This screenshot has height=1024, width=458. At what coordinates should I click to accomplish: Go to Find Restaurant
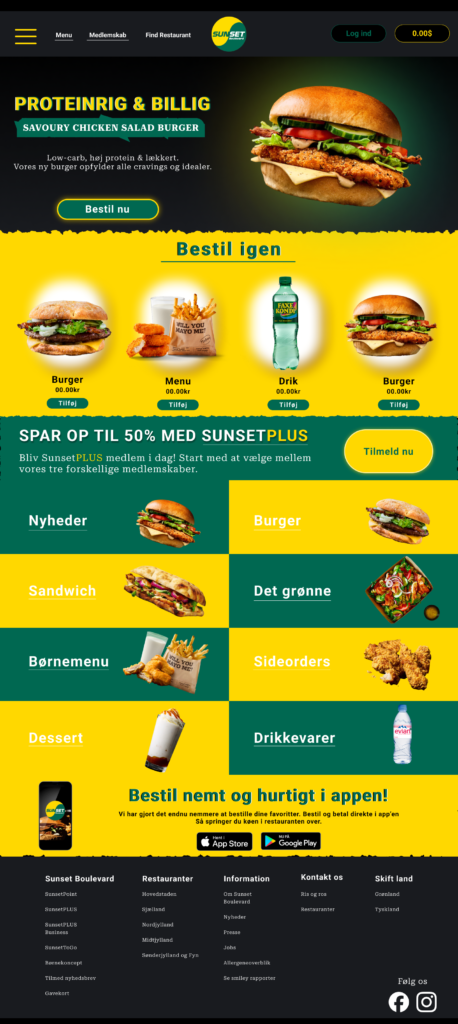pyautogui.click(x=168, y=35)
